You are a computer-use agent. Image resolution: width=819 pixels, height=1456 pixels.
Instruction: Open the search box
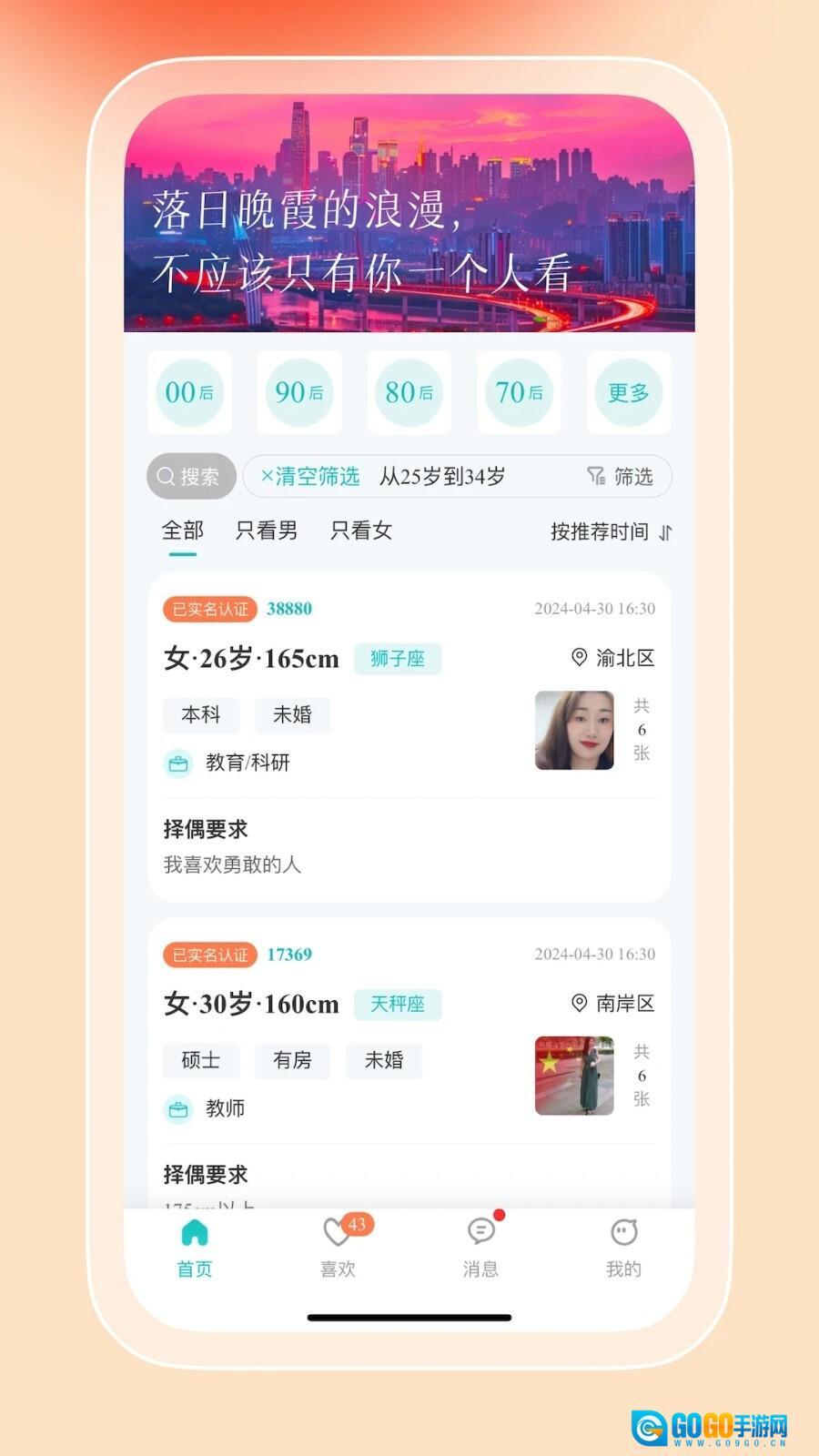coord(191,476)
